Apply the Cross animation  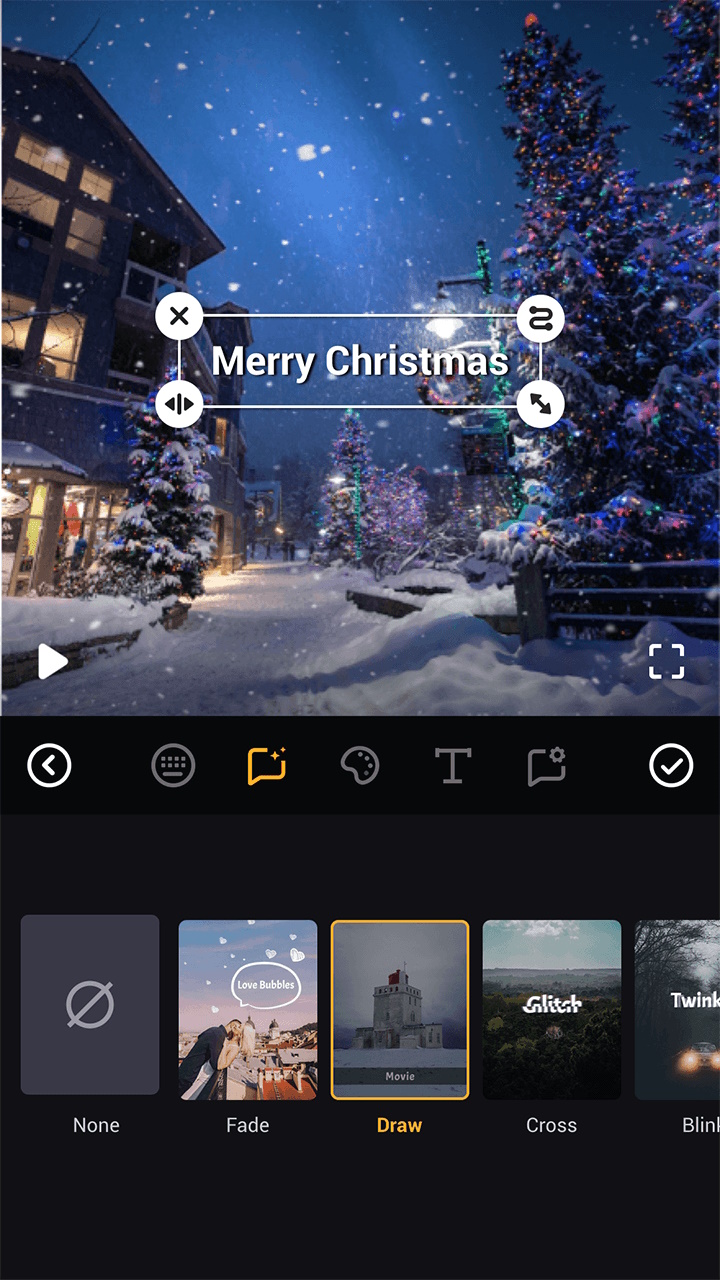coord(552,1010)
